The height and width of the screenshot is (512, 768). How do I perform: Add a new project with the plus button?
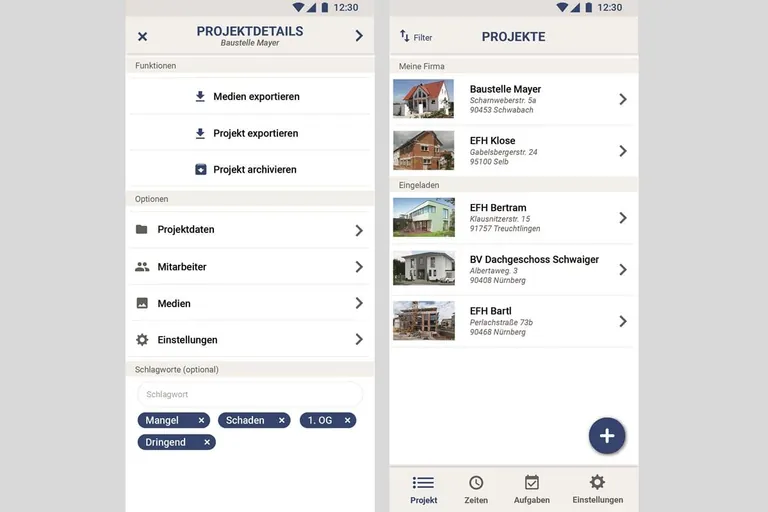[607, 436]
